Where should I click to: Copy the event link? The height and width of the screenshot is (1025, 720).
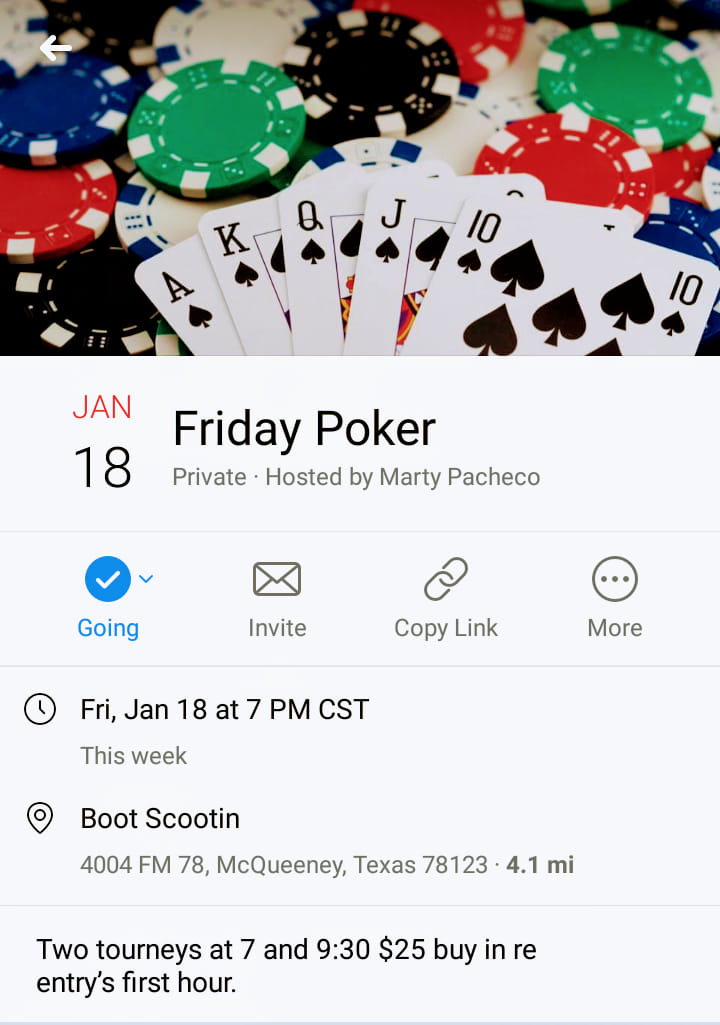click(x=445, y=596)
